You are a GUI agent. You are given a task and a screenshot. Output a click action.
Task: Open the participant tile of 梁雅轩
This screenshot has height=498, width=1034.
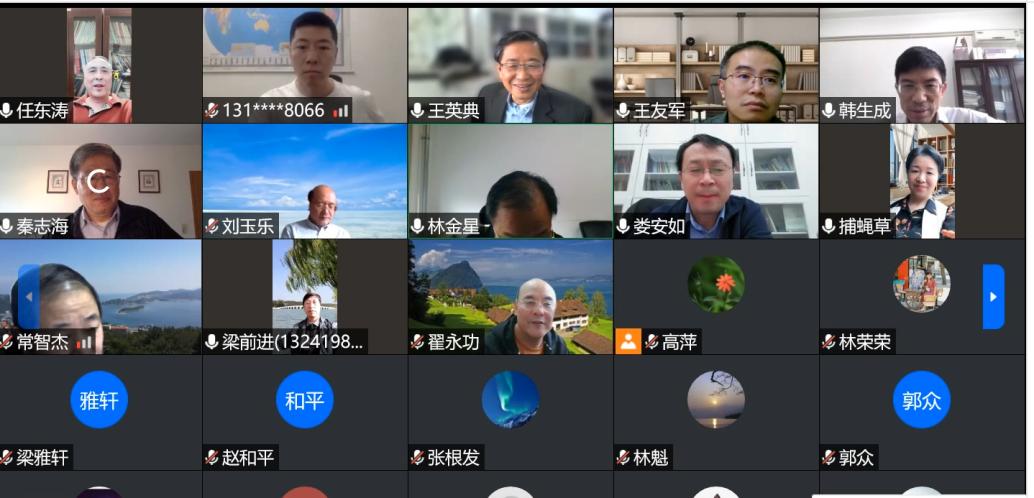(x=100, y=412)
